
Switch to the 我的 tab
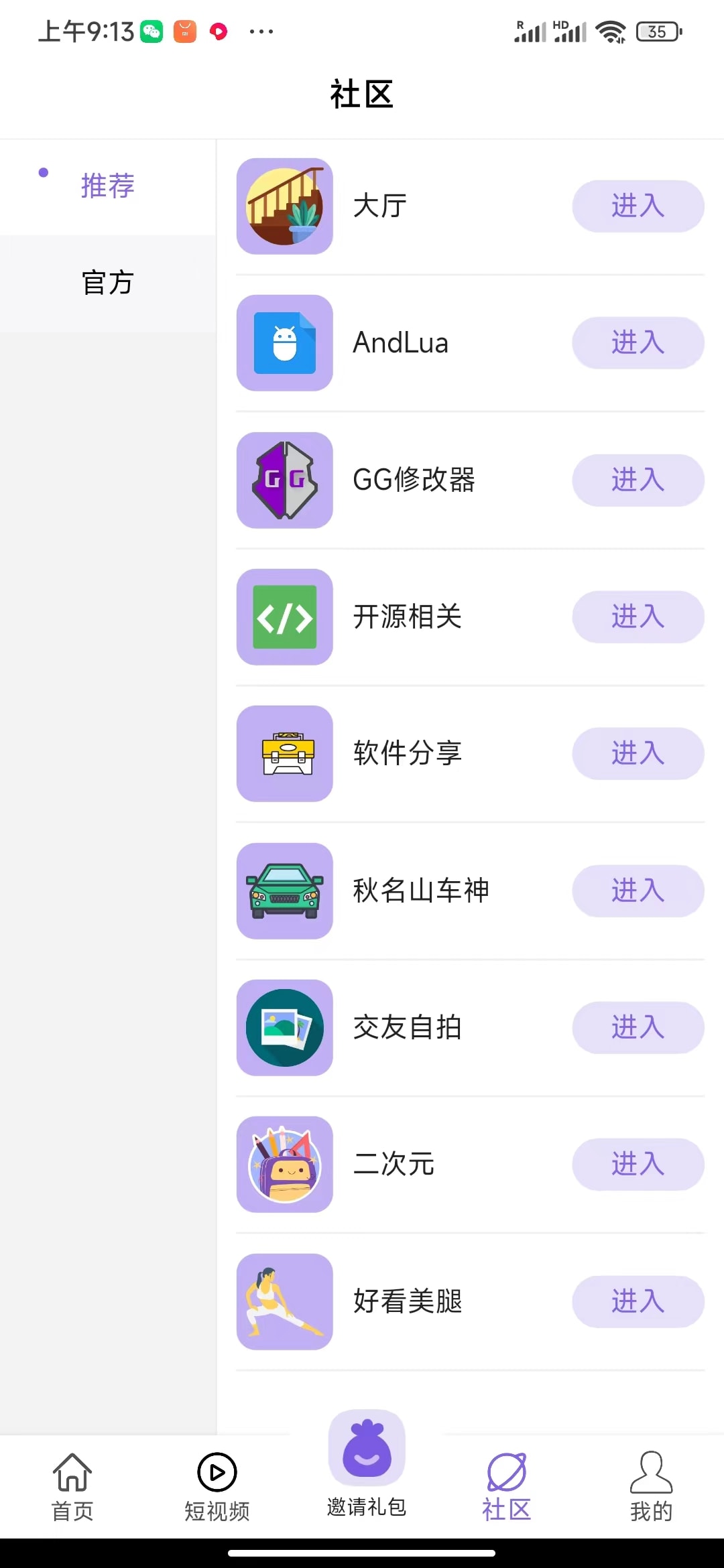click(x=651, y=1486)
